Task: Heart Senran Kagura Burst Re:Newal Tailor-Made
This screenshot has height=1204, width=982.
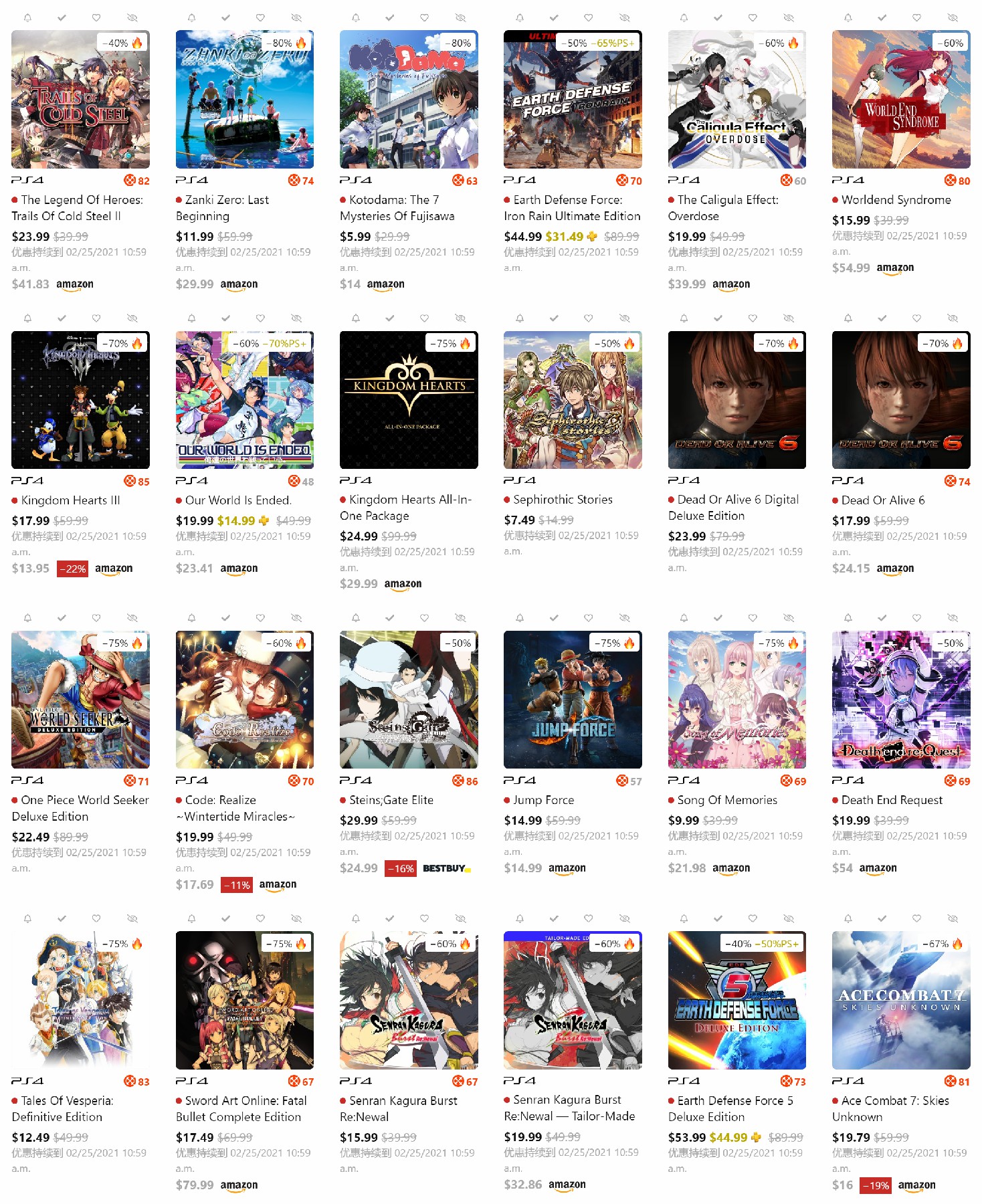Action: pyautogui.click(x=588, y=919)
